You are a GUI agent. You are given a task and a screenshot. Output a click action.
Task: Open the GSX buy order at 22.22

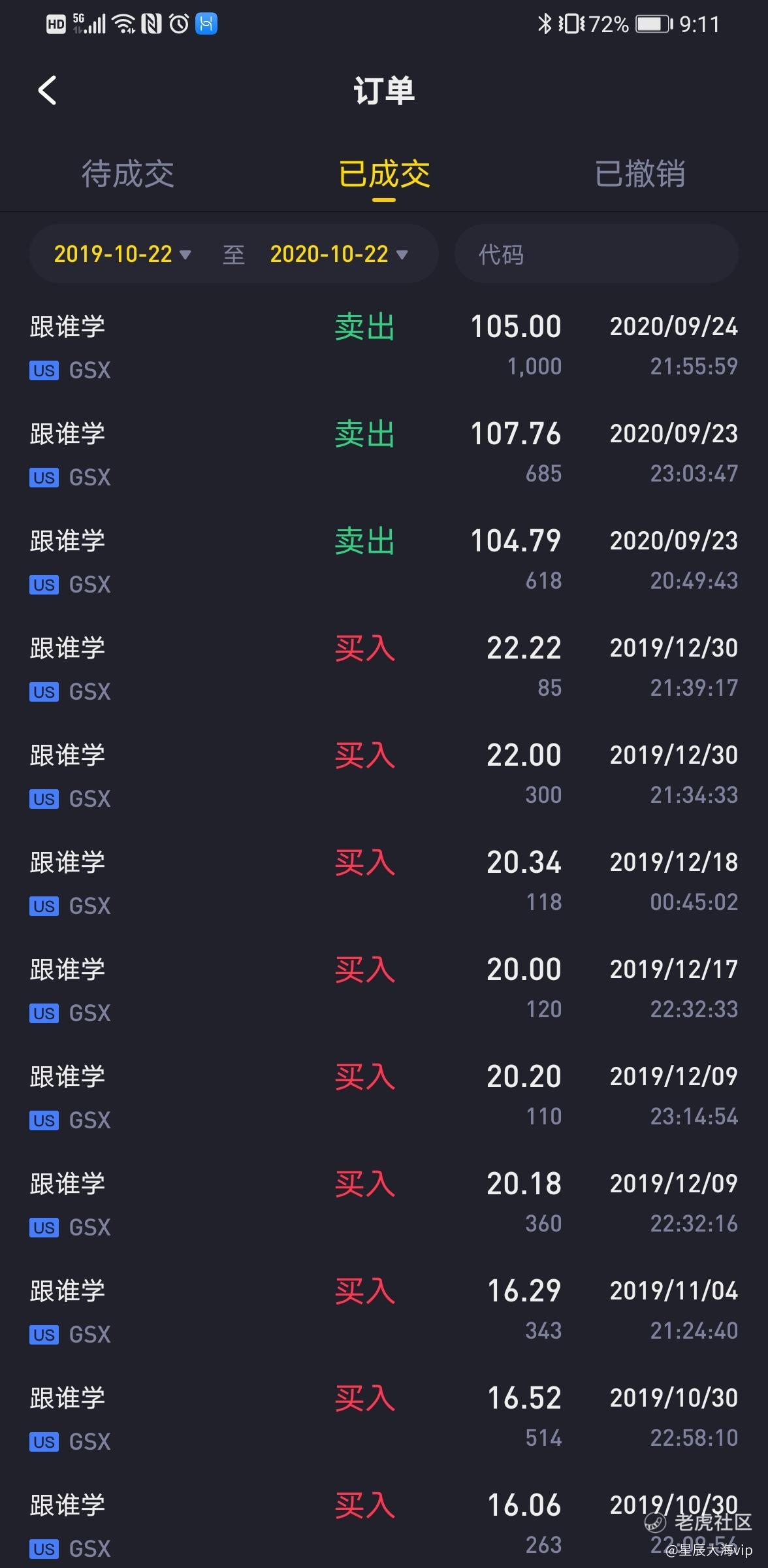coord(384,668)
